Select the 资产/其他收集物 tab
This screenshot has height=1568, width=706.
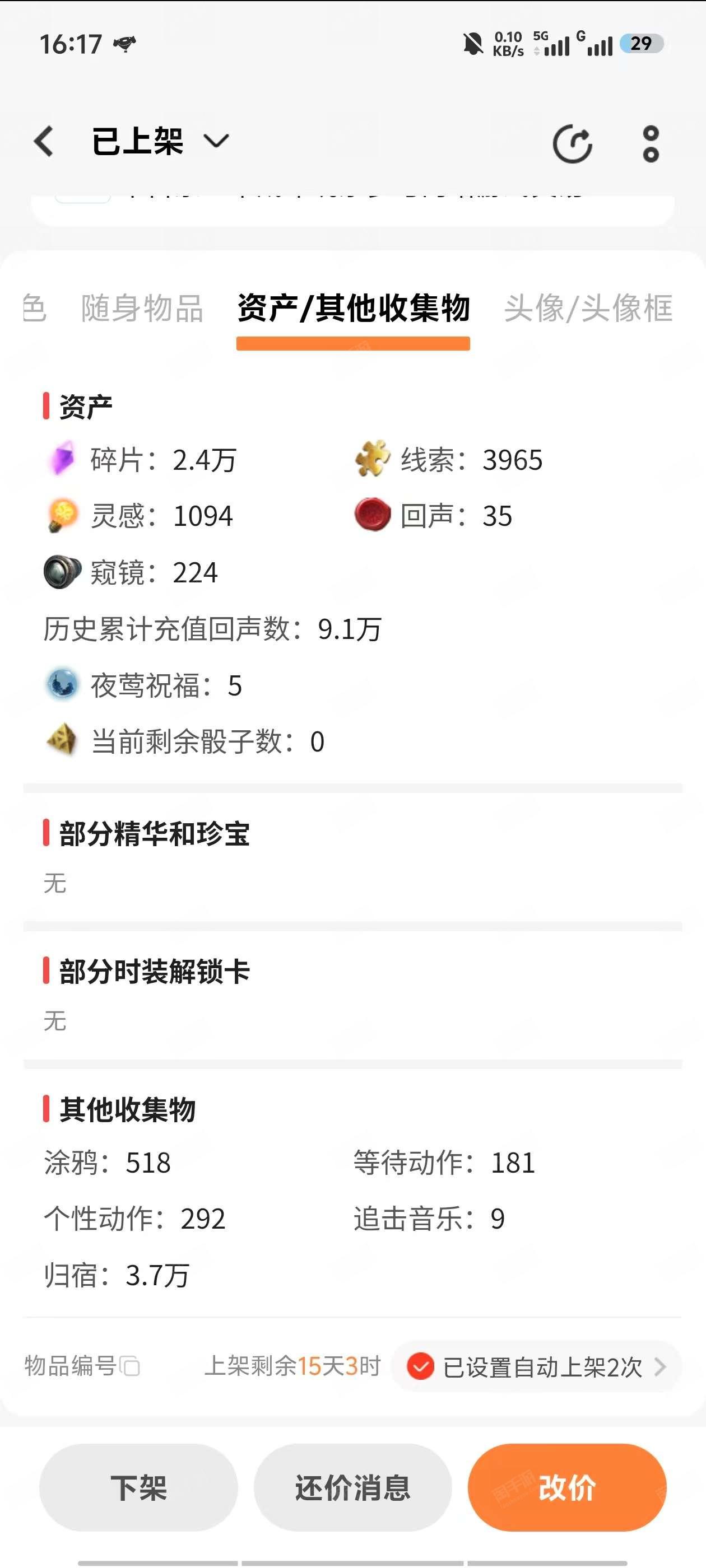[354, 308]
